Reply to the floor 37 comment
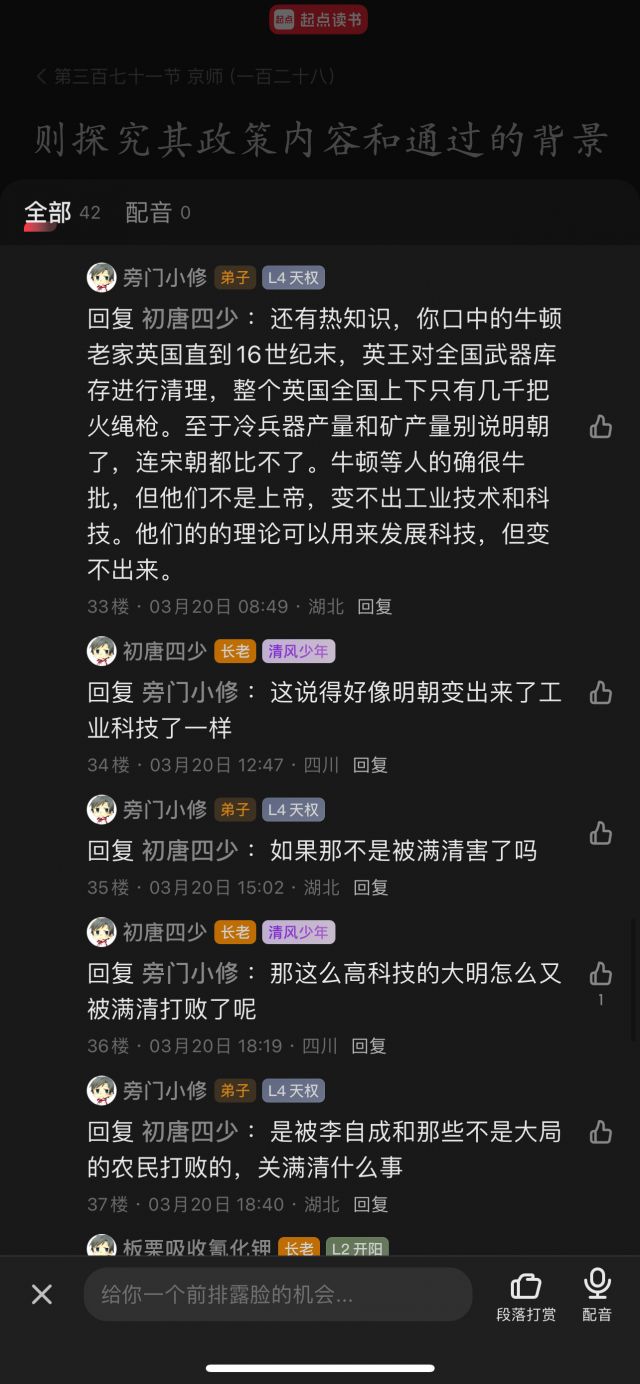Screen dimensions: 640x1384 pos(371,1204)
